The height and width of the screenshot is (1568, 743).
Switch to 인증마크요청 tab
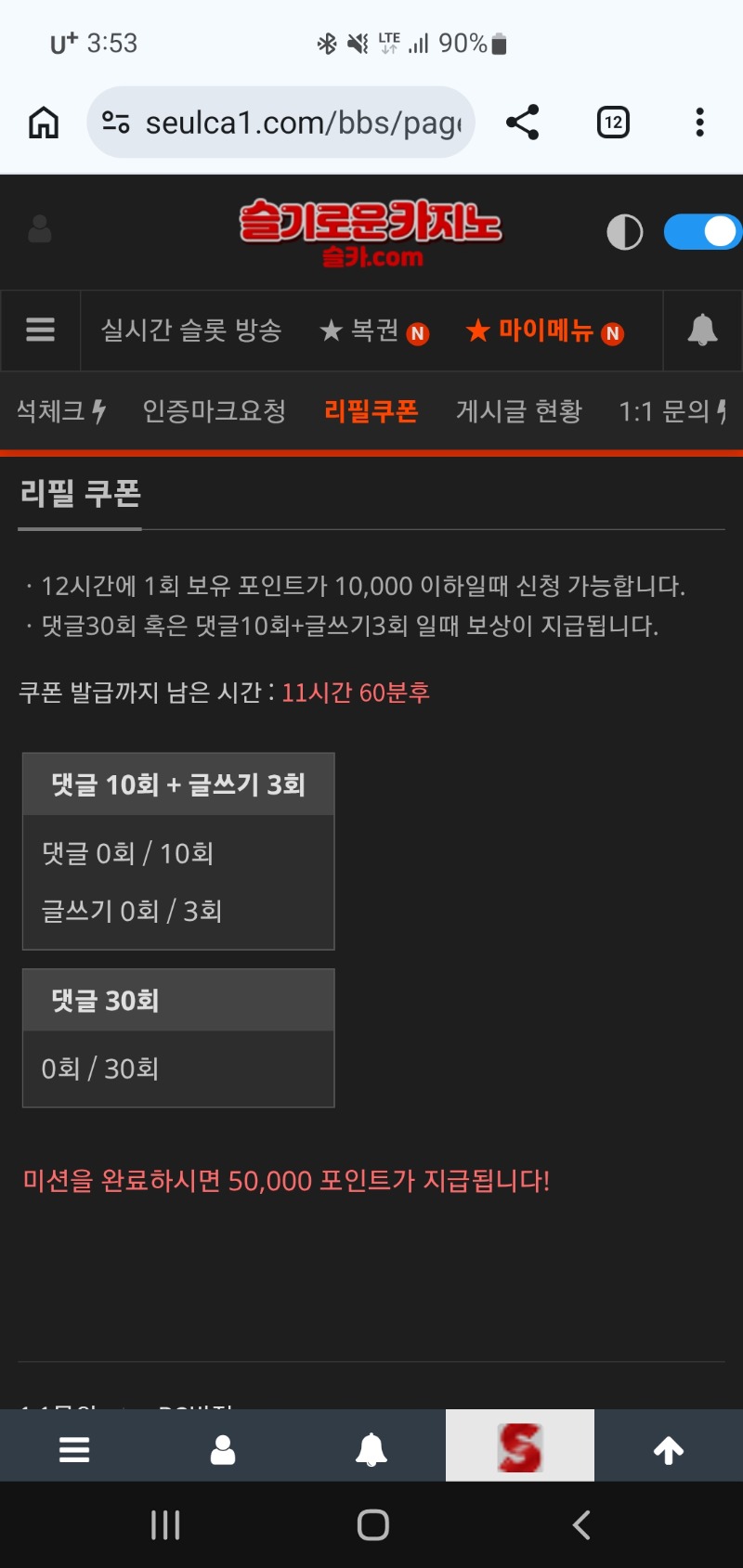click(214, 411)
